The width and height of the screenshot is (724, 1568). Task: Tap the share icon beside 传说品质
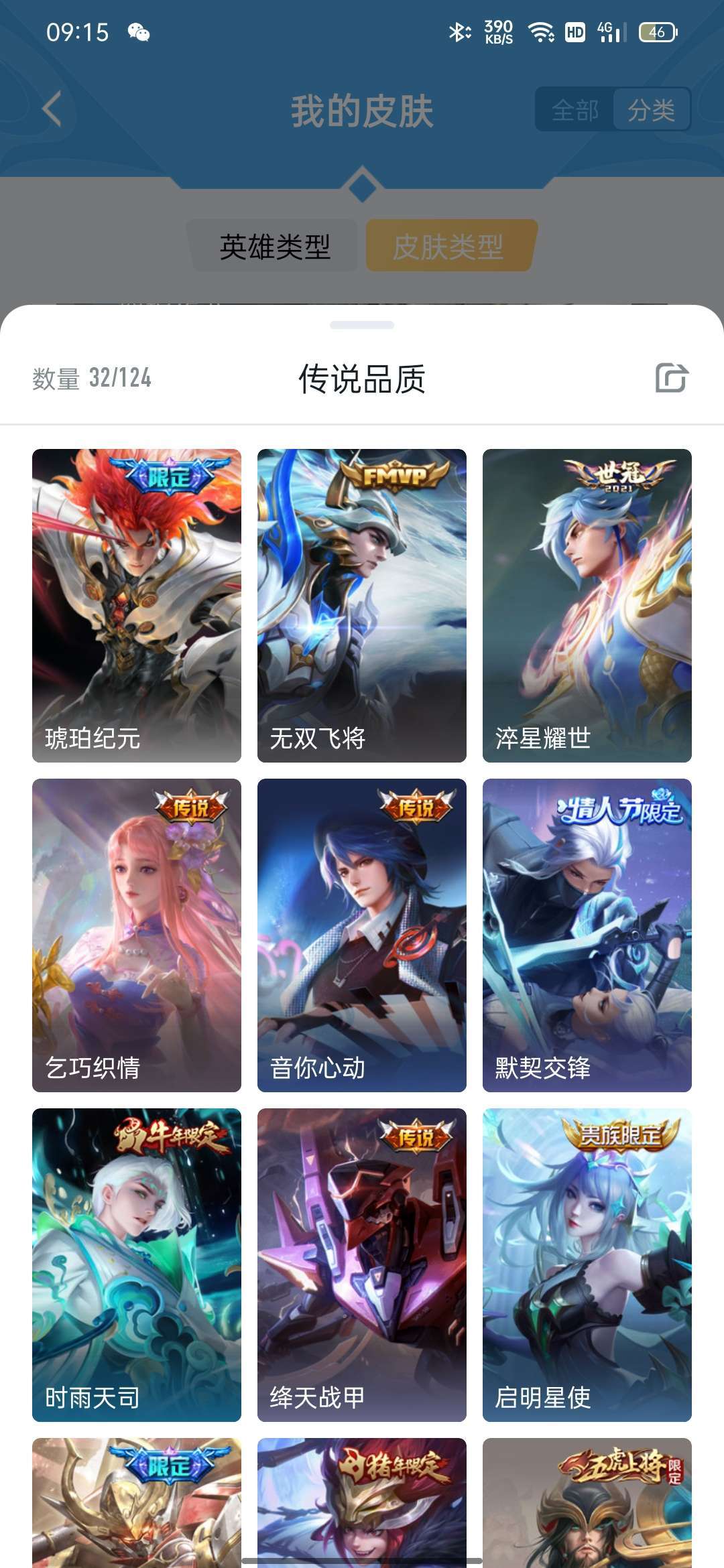click(x=672, y=378)
